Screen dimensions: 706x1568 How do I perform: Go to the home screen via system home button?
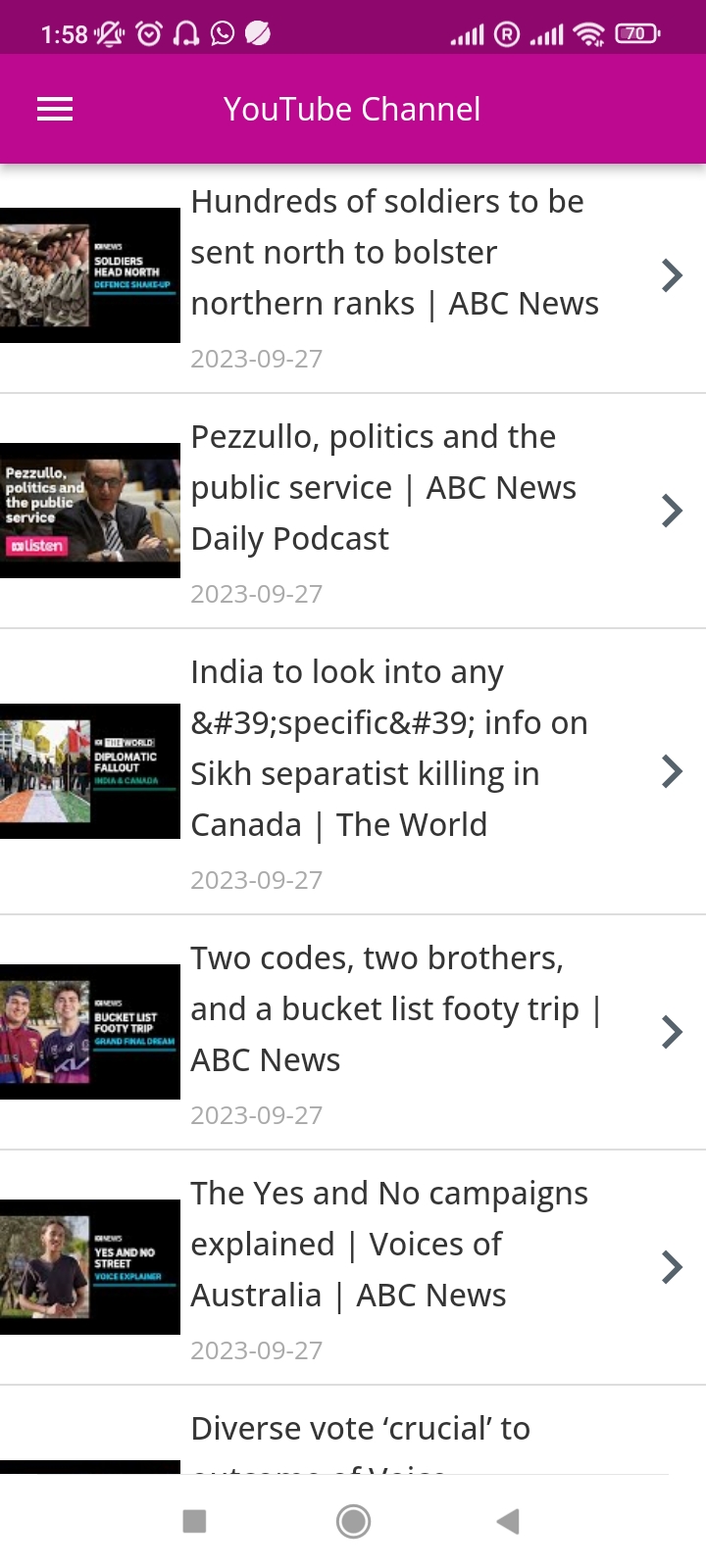pyautogui.click(x=353, y=1521)
